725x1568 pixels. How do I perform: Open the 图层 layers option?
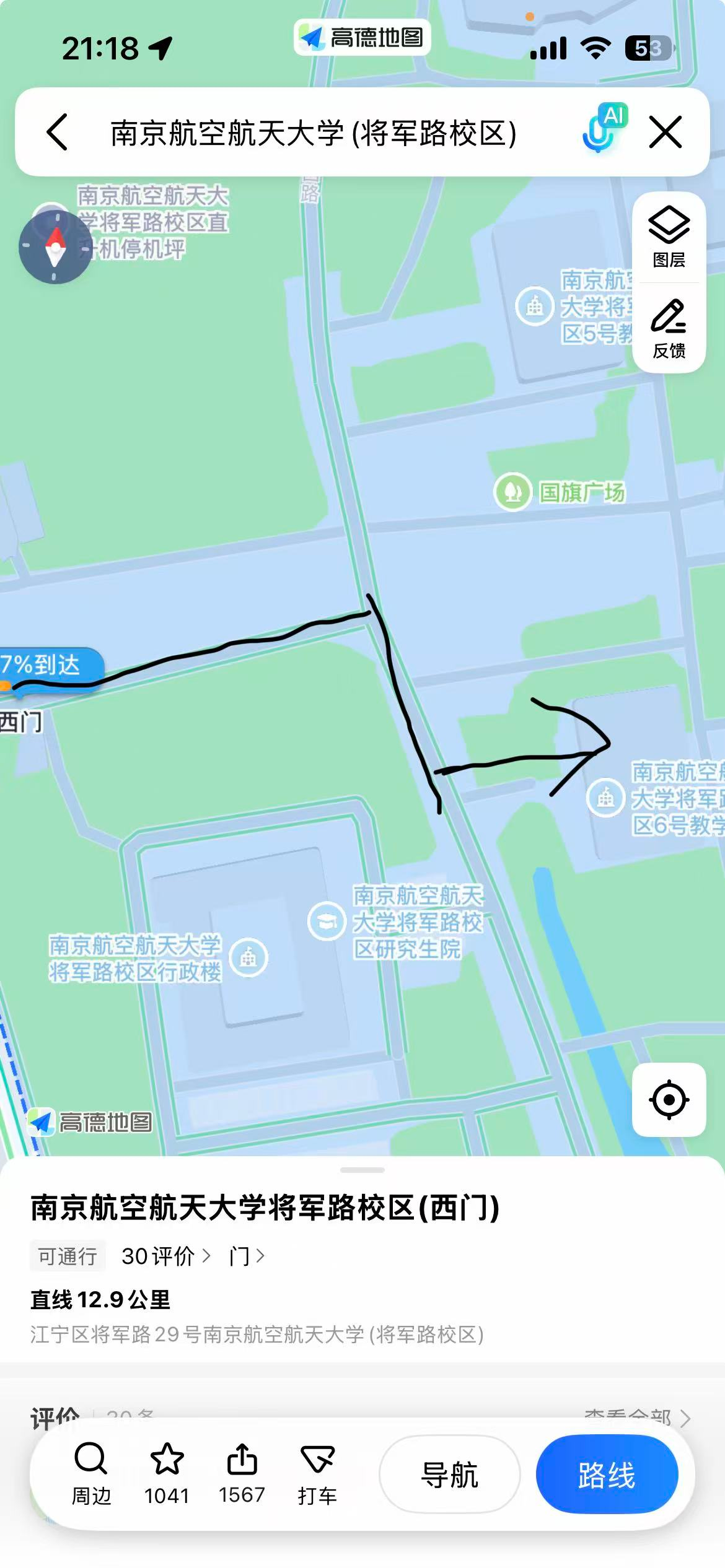tap(669, 237)
